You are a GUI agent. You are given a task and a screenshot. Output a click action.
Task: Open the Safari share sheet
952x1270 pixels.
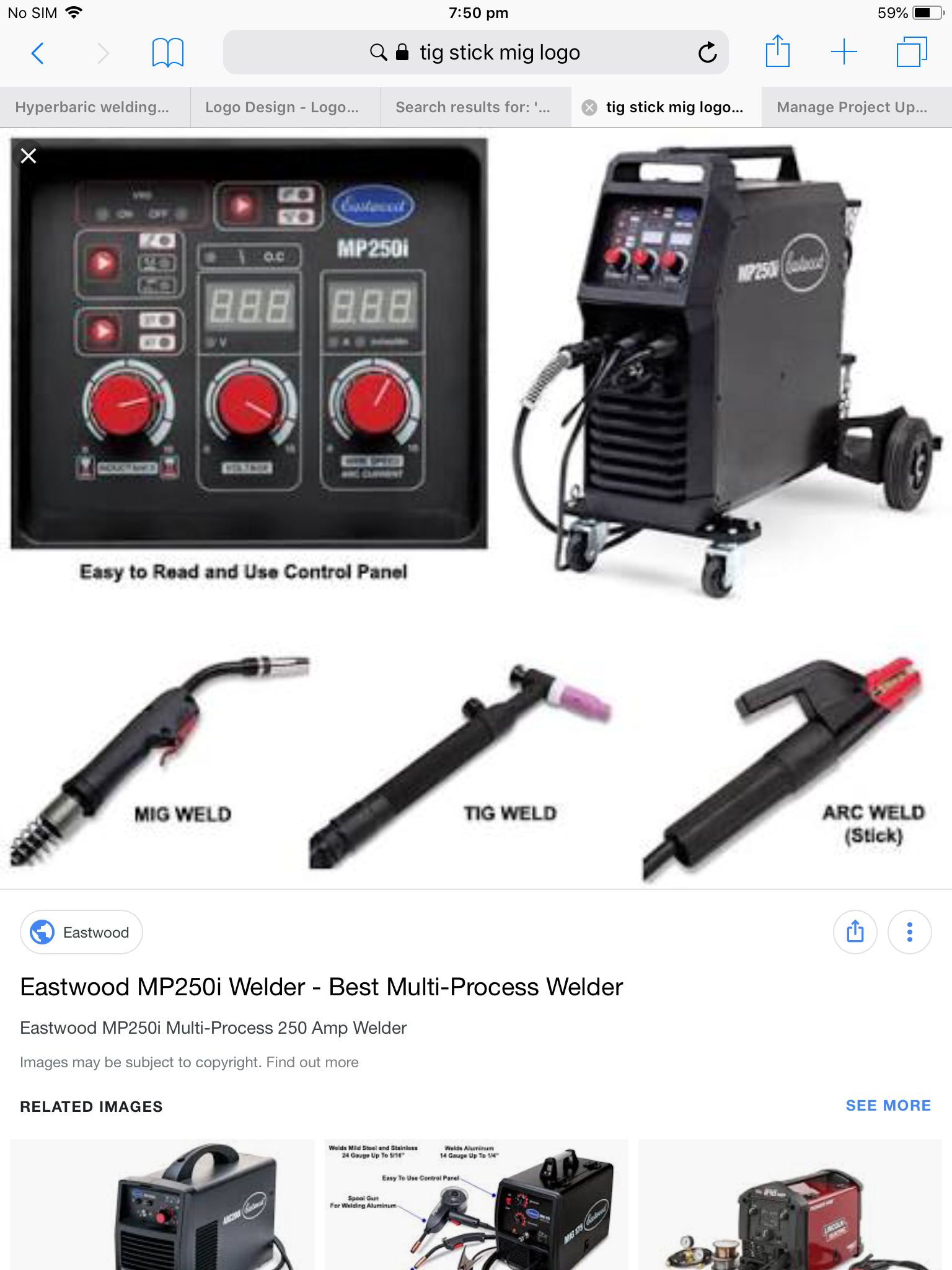[777, 52]
